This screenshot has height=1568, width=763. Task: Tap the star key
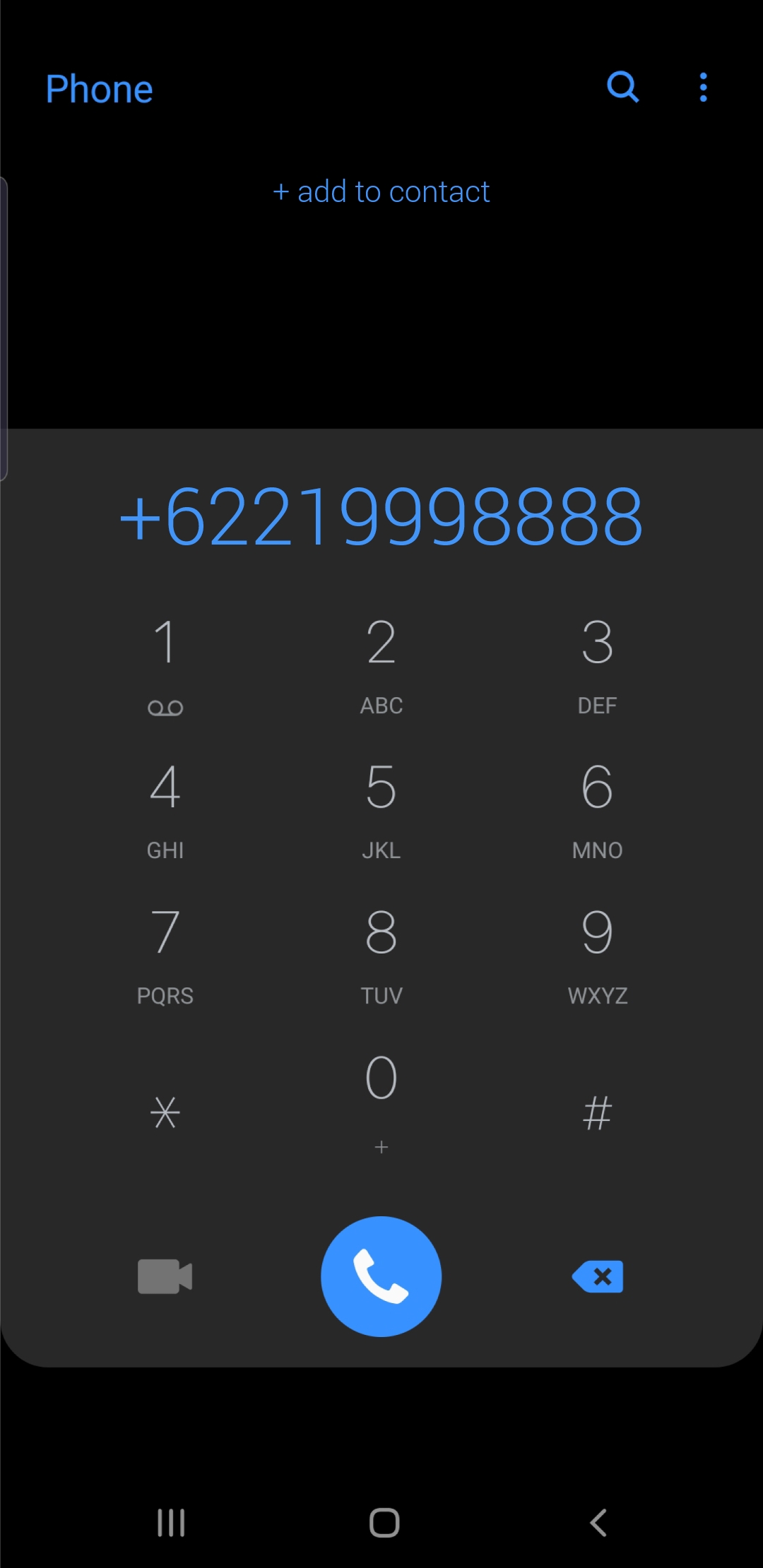(x=165, y=1112)
